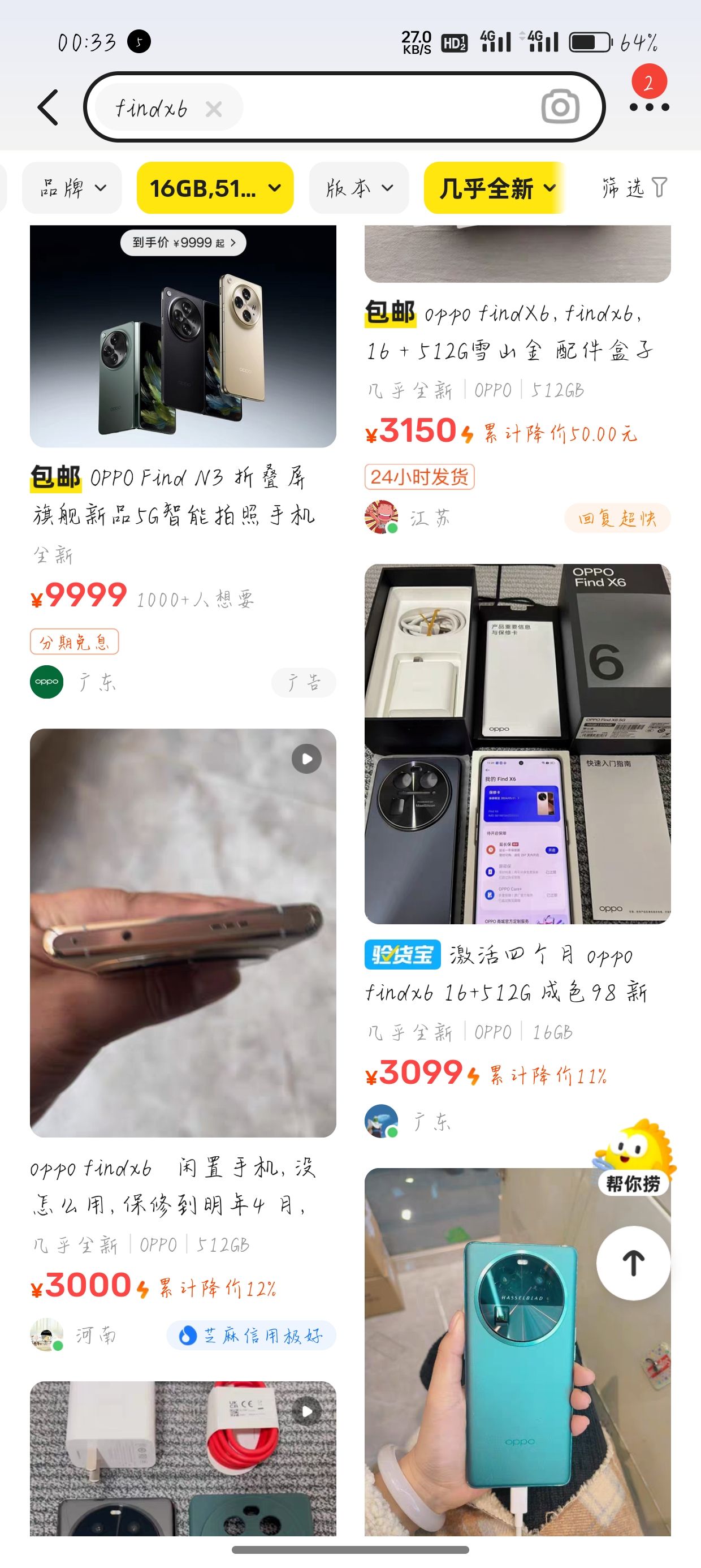Image resolution: width=701 pixels, height=1568 pixels.
Task: Open the charger and red cable listing
Action: click(x=183, y=1461)
